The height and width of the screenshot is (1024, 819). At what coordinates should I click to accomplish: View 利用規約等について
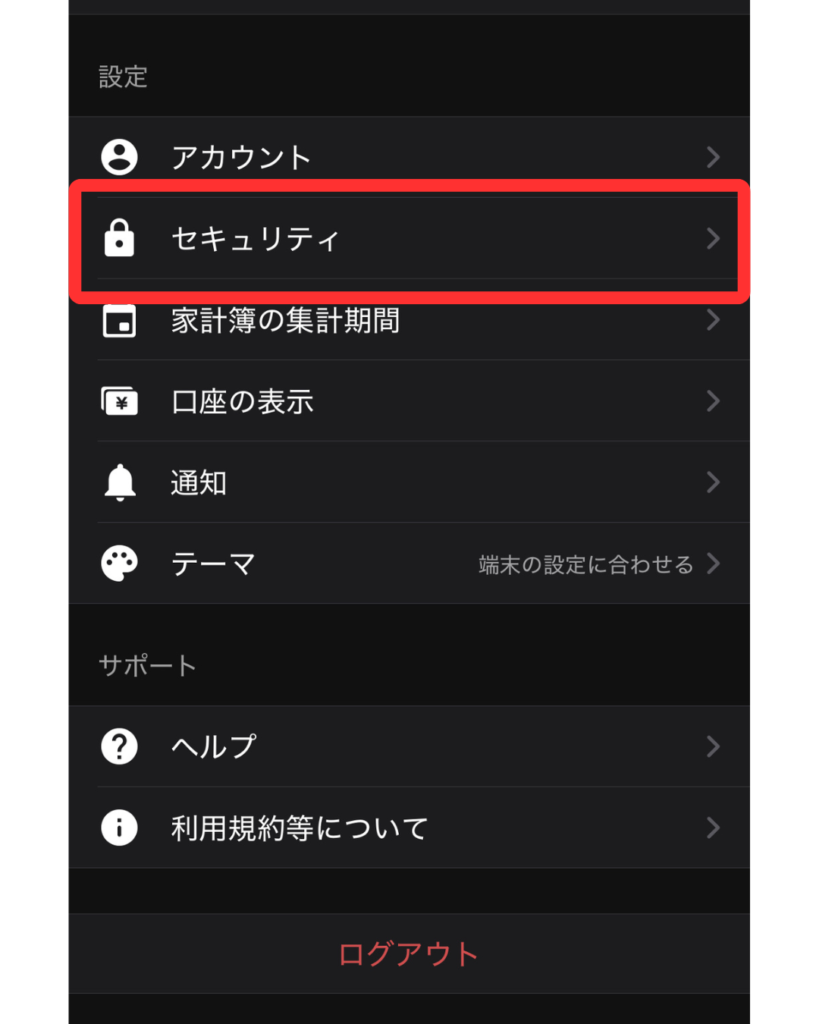pyautogui.click(x=409, y=828)
